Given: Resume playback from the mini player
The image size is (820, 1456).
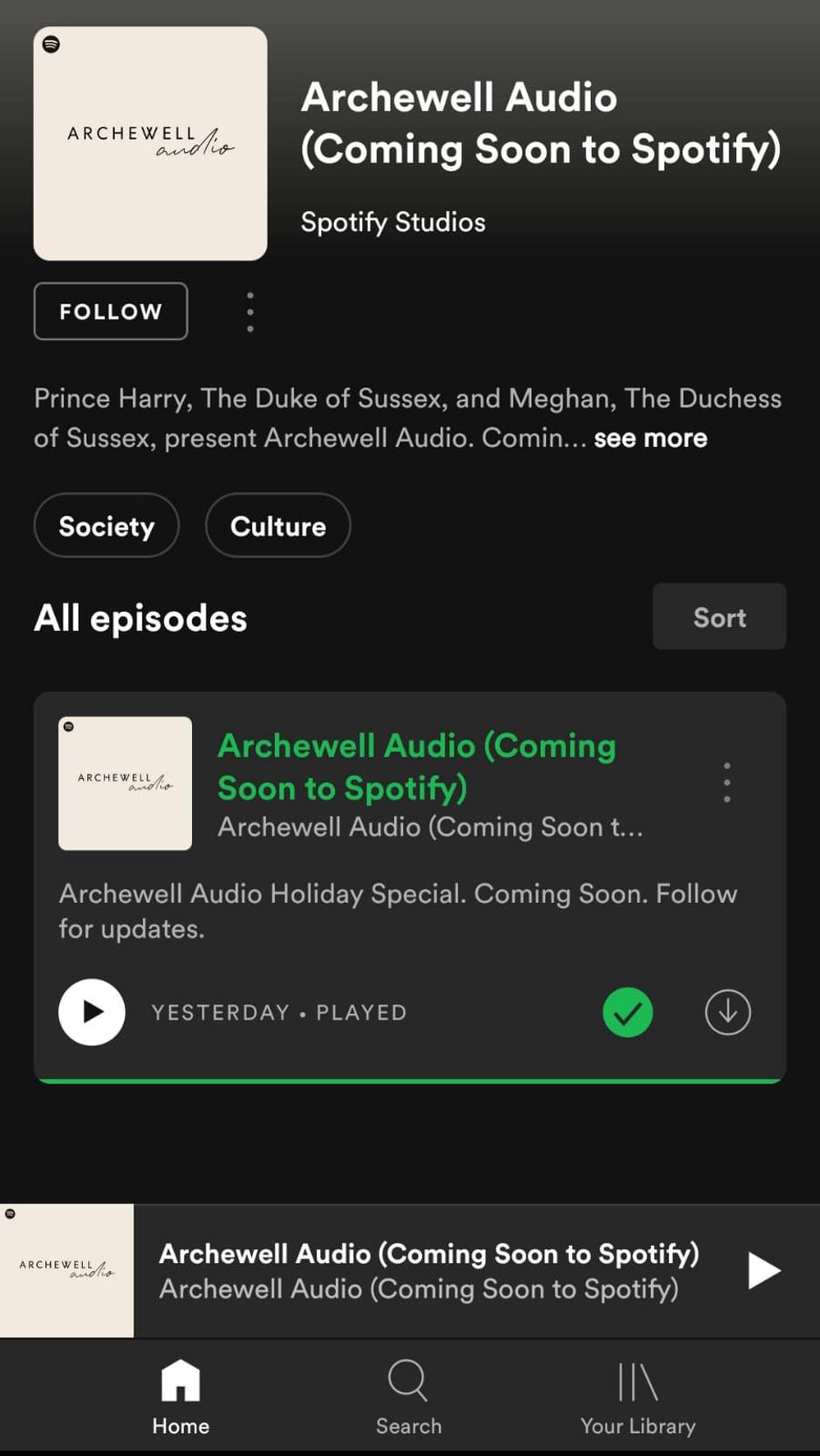Looking at the screenshot, I should click(763, 1270).
